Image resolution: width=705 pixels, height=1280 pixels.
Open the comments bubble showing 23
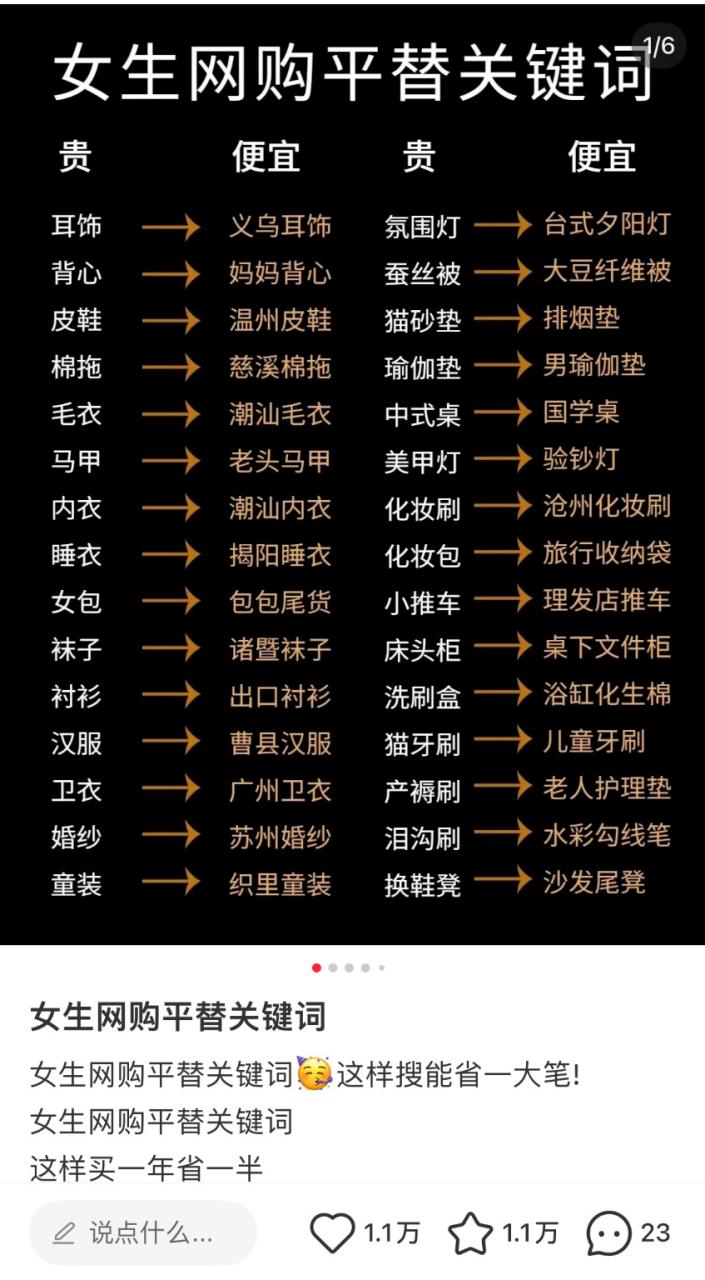pos(609,1233)
